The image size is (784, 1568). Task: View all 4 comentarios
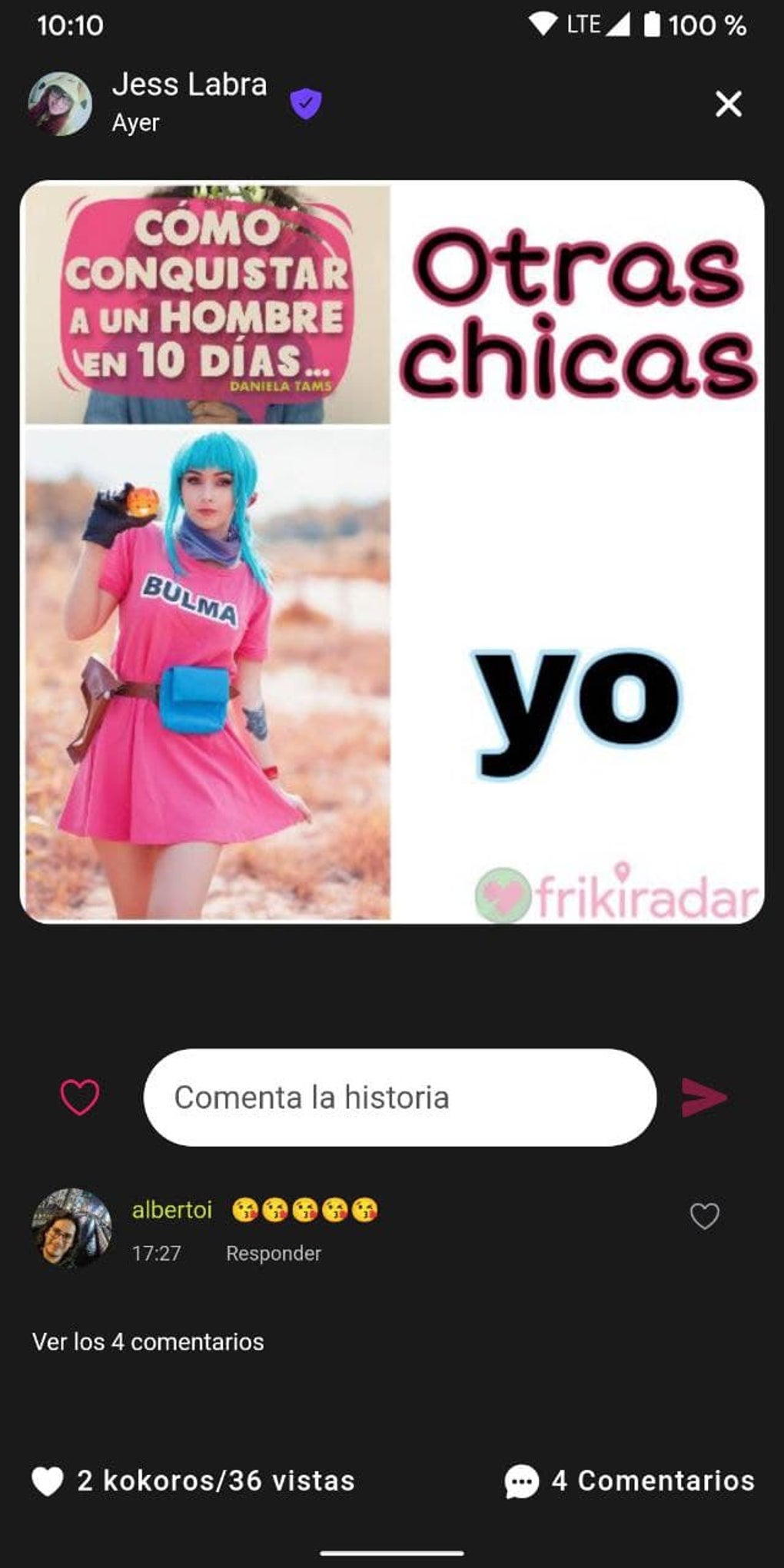pos(148,1342)
